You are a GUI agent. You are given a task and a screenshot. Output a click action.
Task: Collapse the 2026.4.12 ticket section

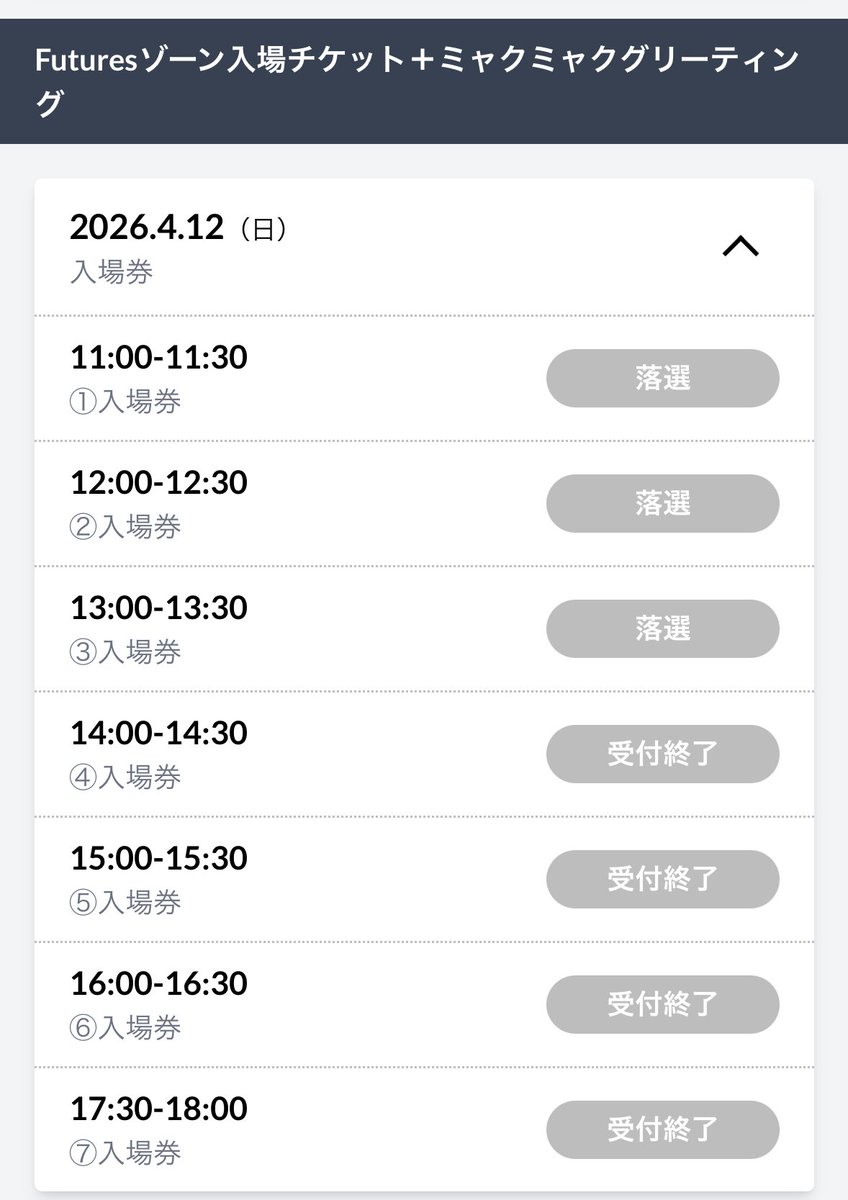[x=740, y=246]
